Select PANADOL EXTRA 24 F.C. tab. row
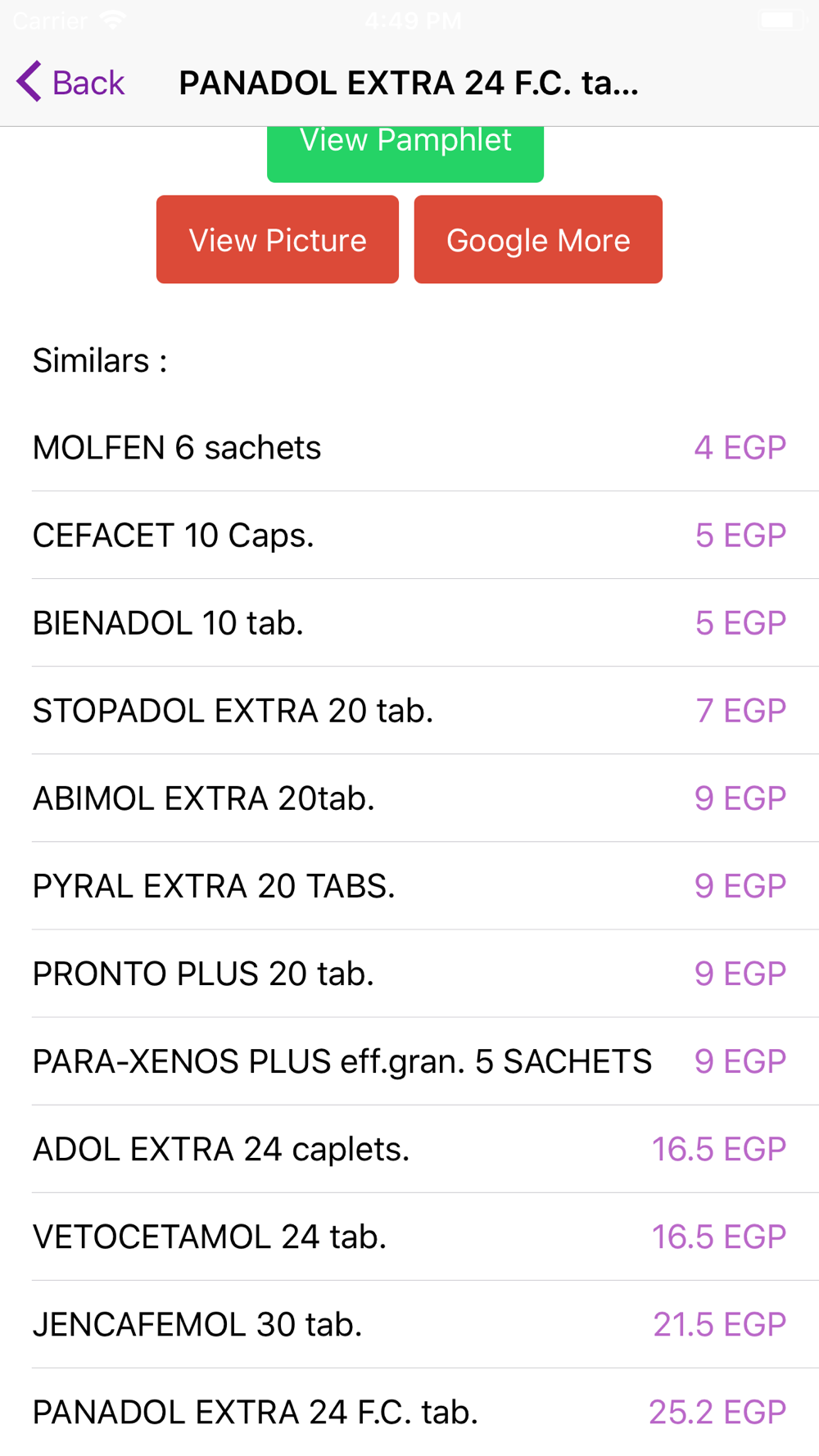Viewport: 819px width, 1456px height. [x=409, y=1412]
